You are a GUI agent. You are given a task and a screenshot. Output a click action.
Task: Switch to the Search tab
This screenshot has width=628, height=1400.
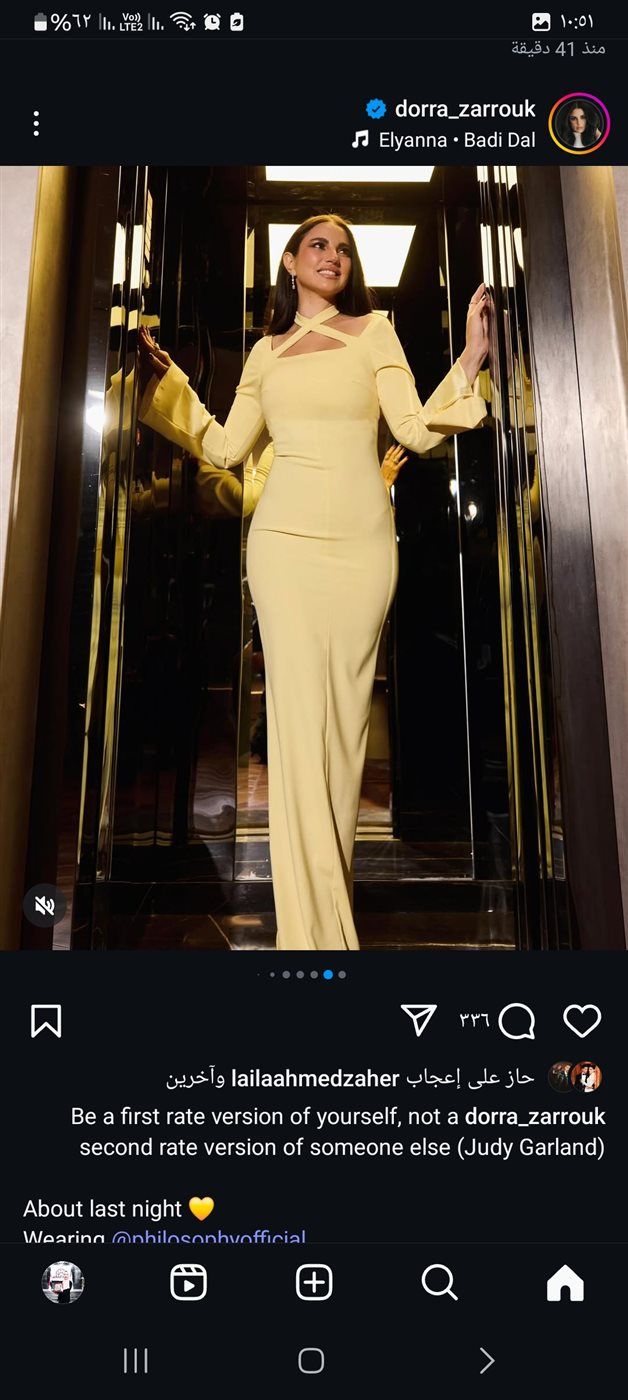pyautogui.click(x=439, y=1282)
